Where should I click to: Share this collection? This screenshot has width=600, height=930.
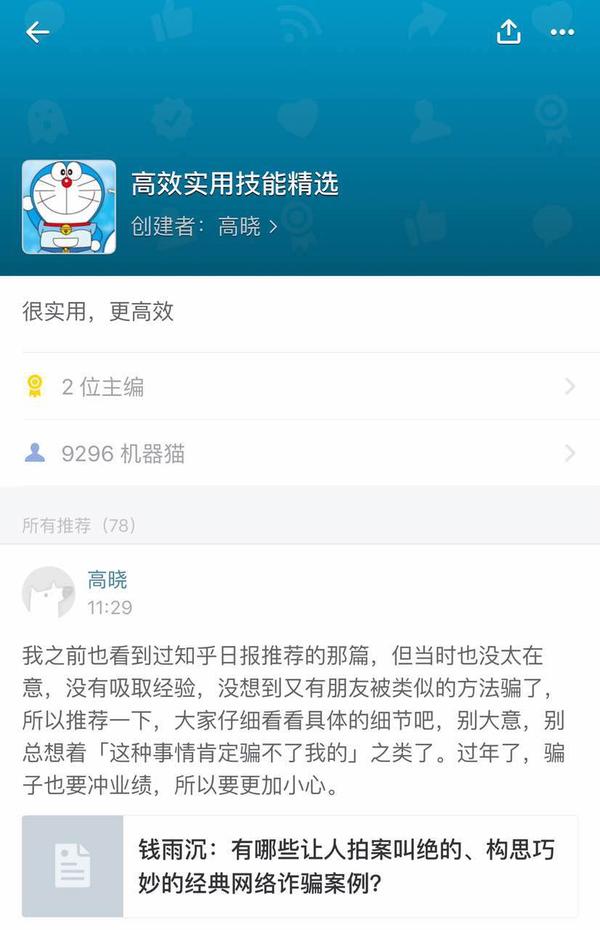click(x=509, y=33)
